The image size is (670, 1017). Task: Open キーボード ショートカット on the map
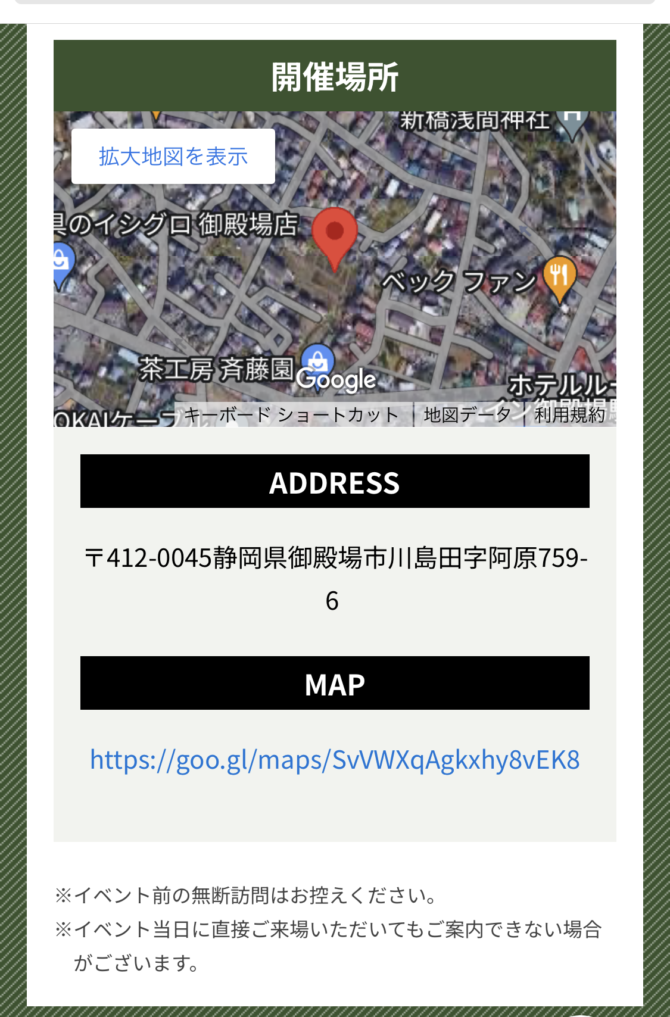291,415
